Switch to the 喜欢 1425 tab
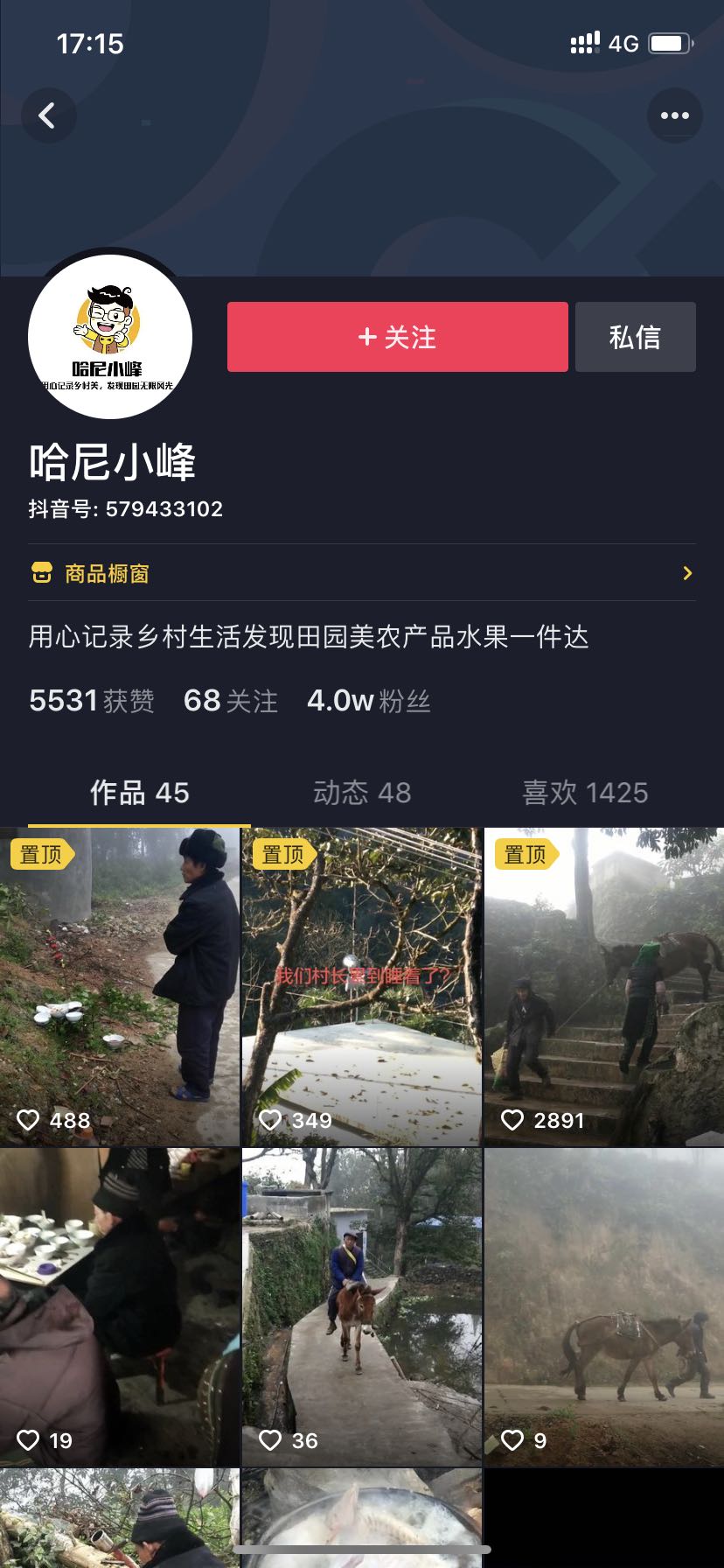The width and height of the screenshot is (724, 1568). [x=585, y=793]
